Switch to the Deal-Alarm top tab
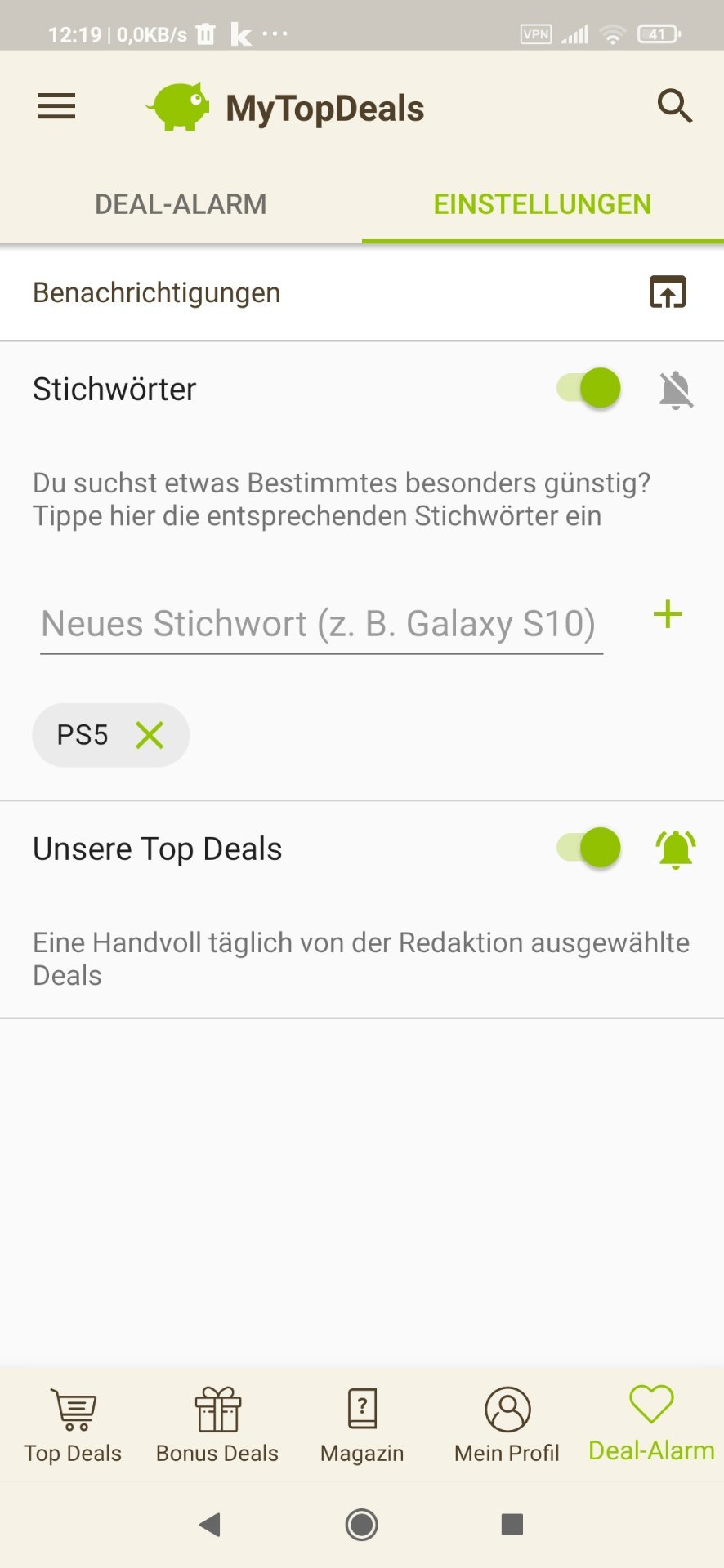The width and height of the screenshot is (724, 1568). 181,204
